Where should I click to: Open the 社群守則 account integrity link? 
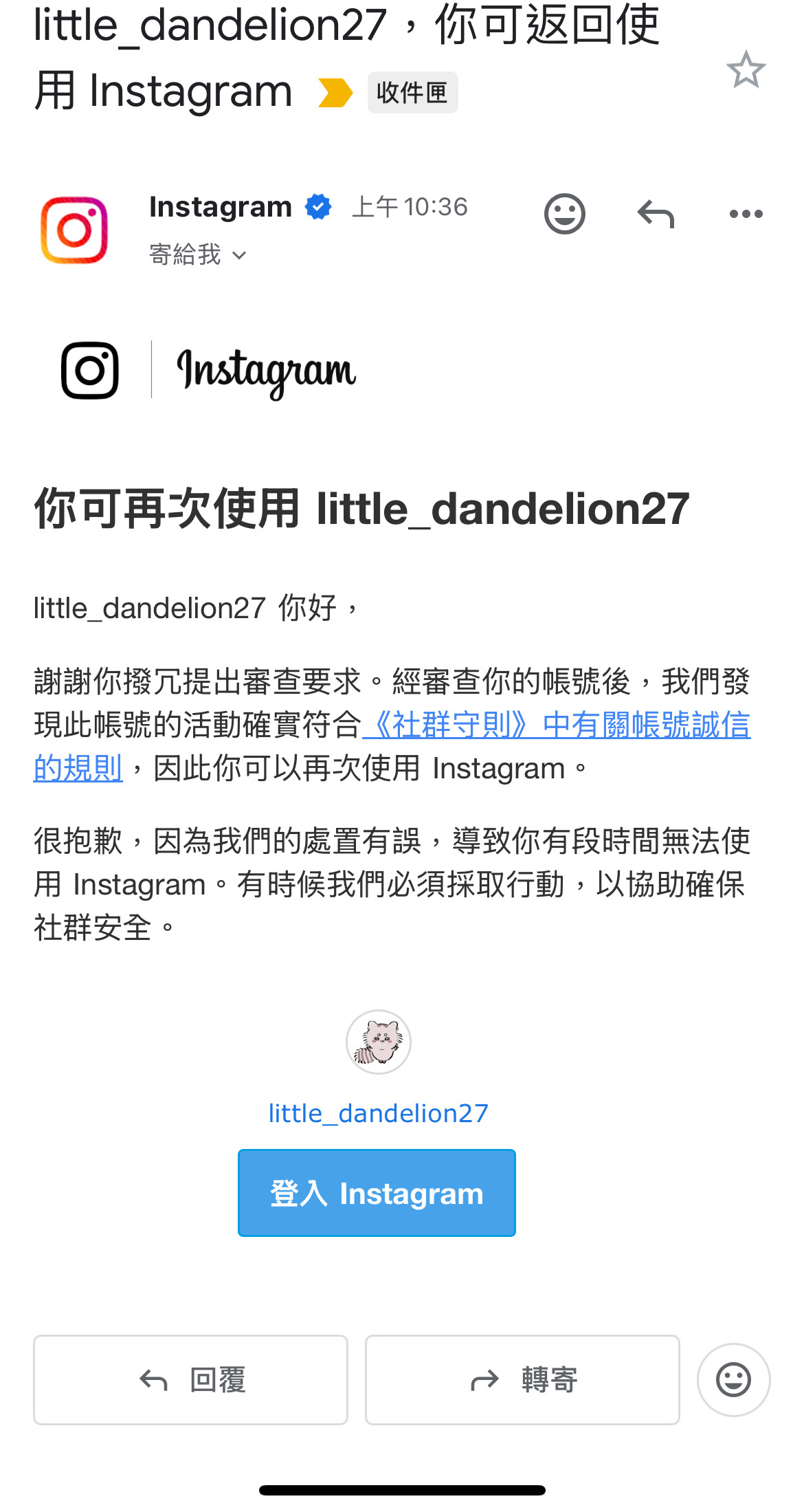coord(557,726)
